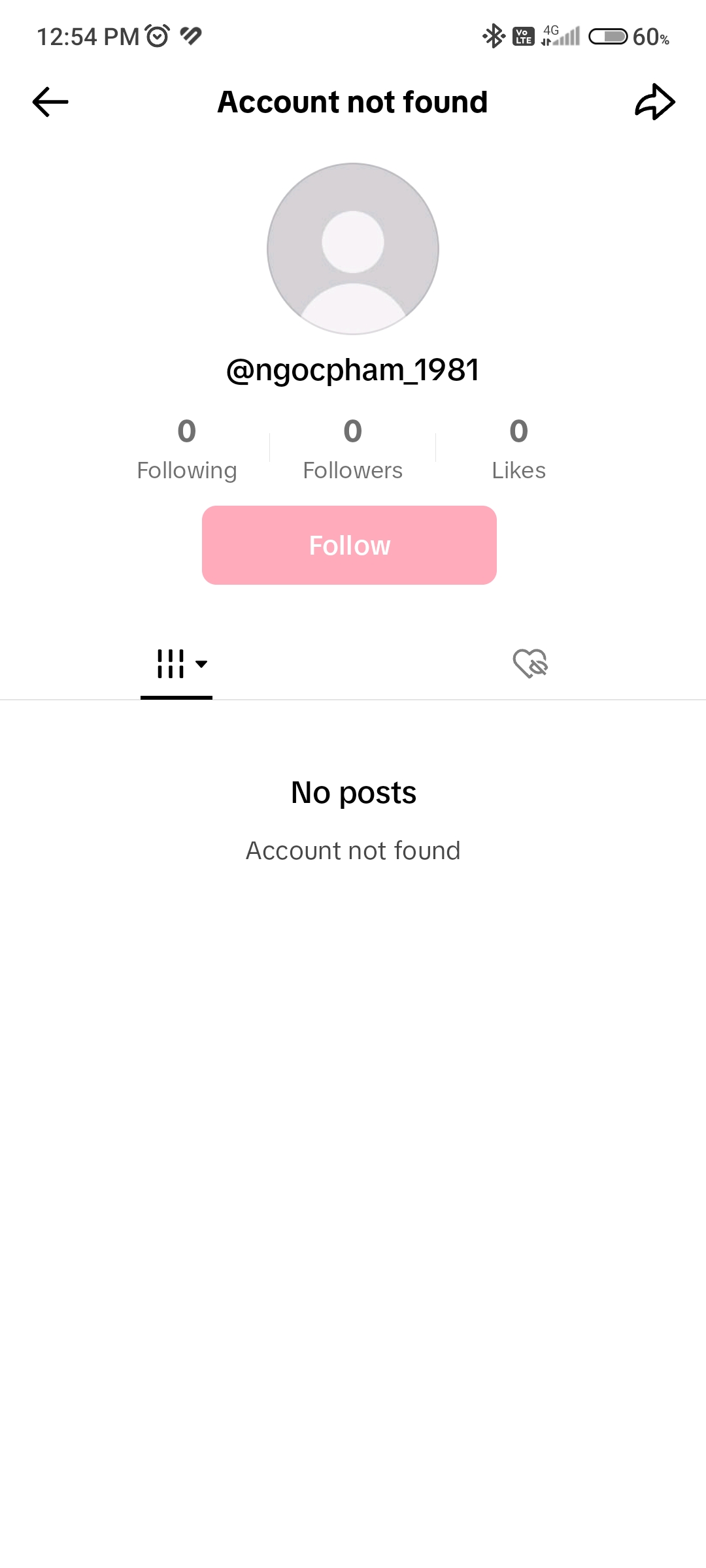Switch to the hidden liked videos tab
This screenshot has height=1568, width=706.
[530, 664]
